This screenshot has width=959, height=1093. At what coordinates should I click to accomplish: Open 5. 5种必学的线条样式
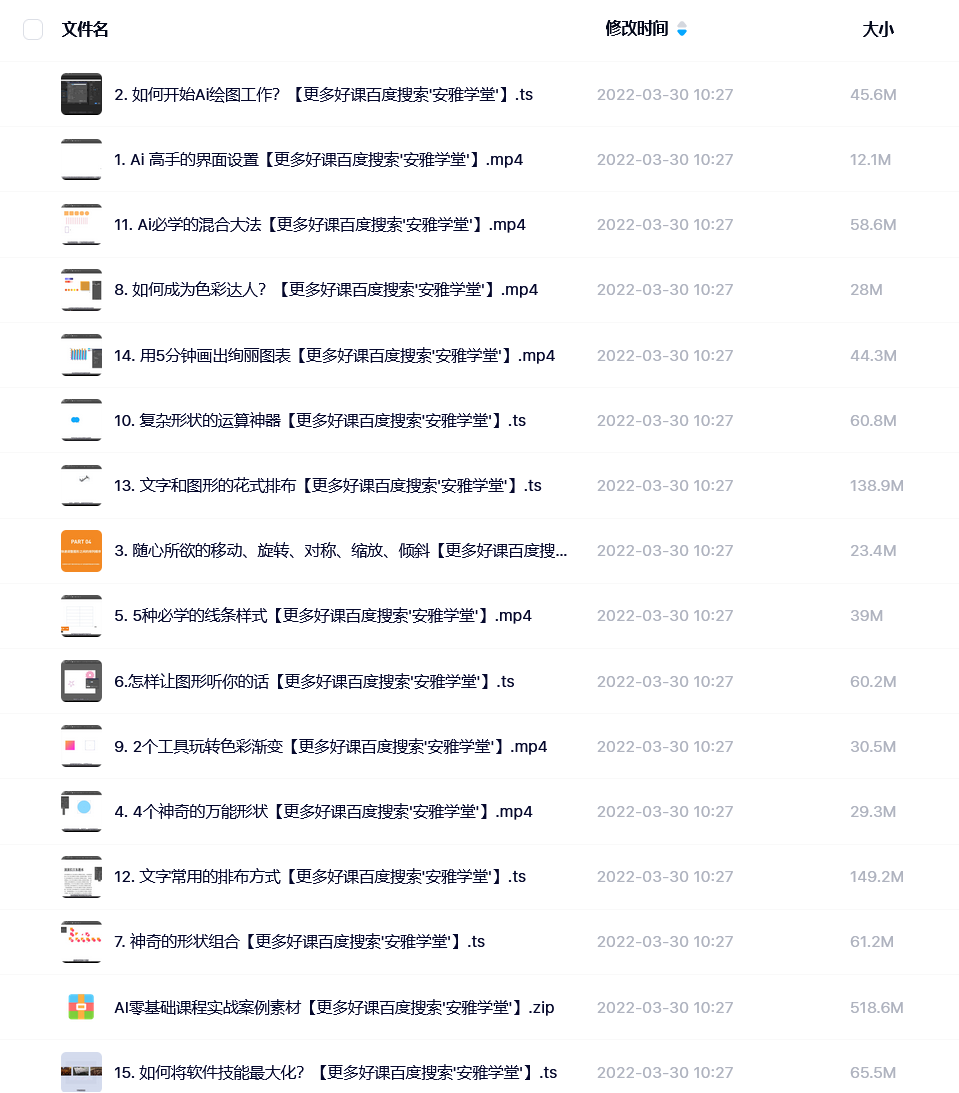pyautogui.click(x=322, y=616)
